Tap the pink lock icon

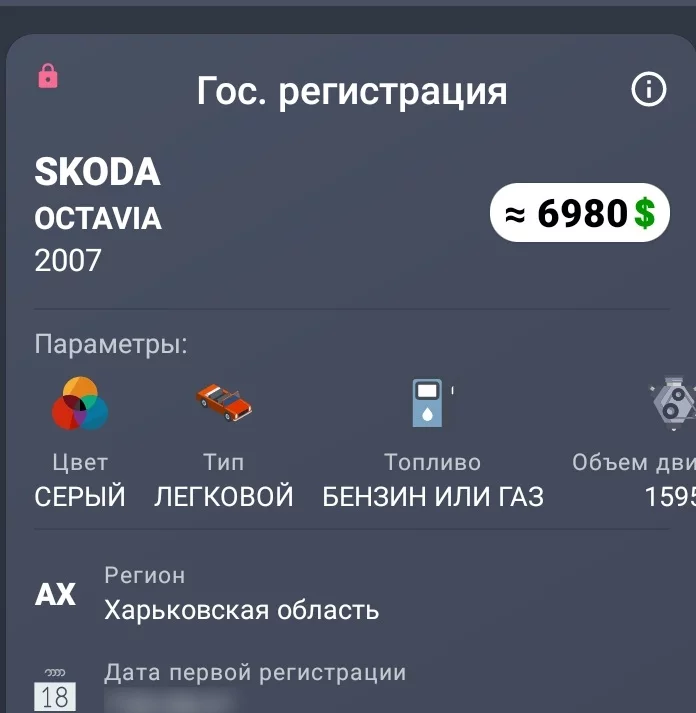[x=47, y=76]
